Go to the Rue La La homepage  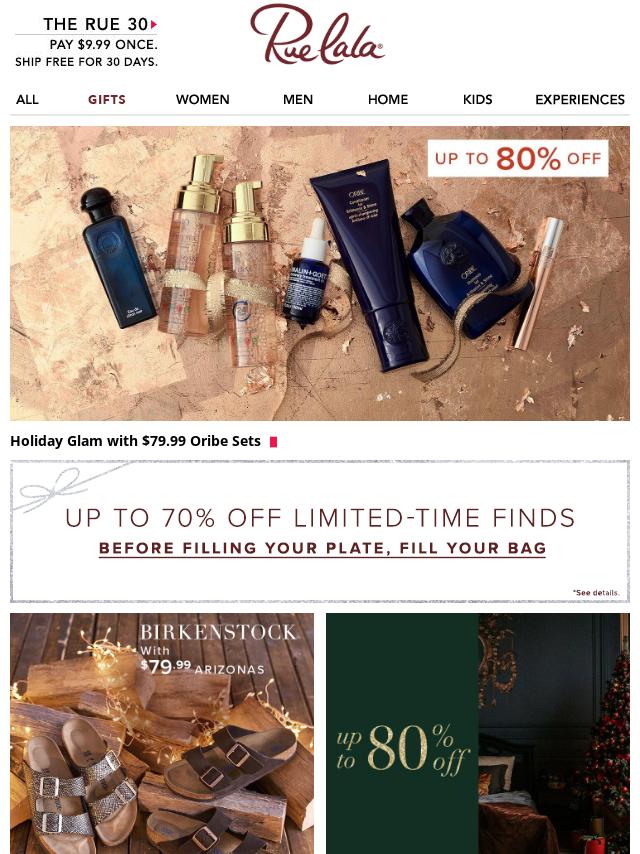click(x=317, y=35)
